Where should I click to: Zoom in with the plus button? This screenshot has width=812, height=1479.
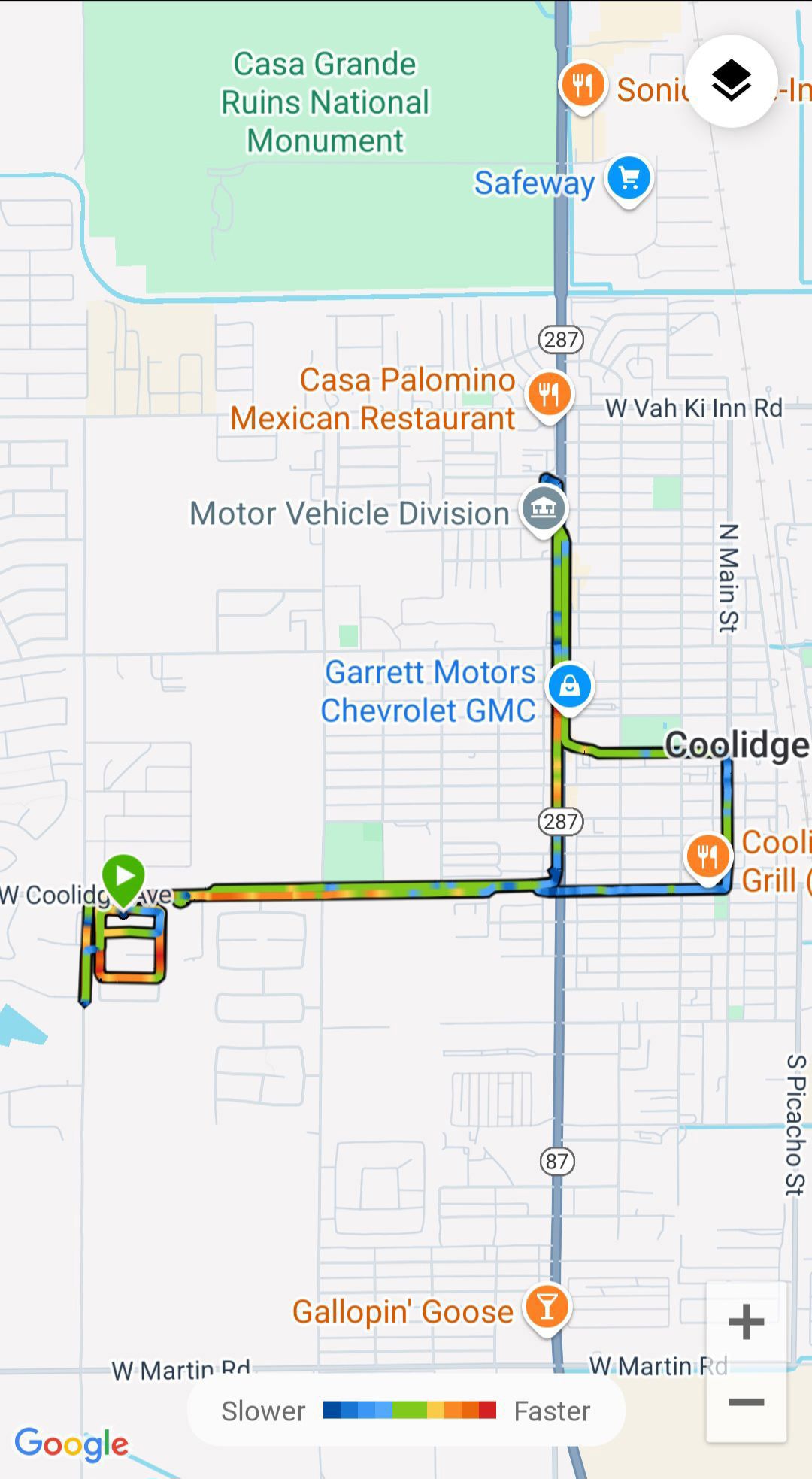click(x=746, y=1321)
